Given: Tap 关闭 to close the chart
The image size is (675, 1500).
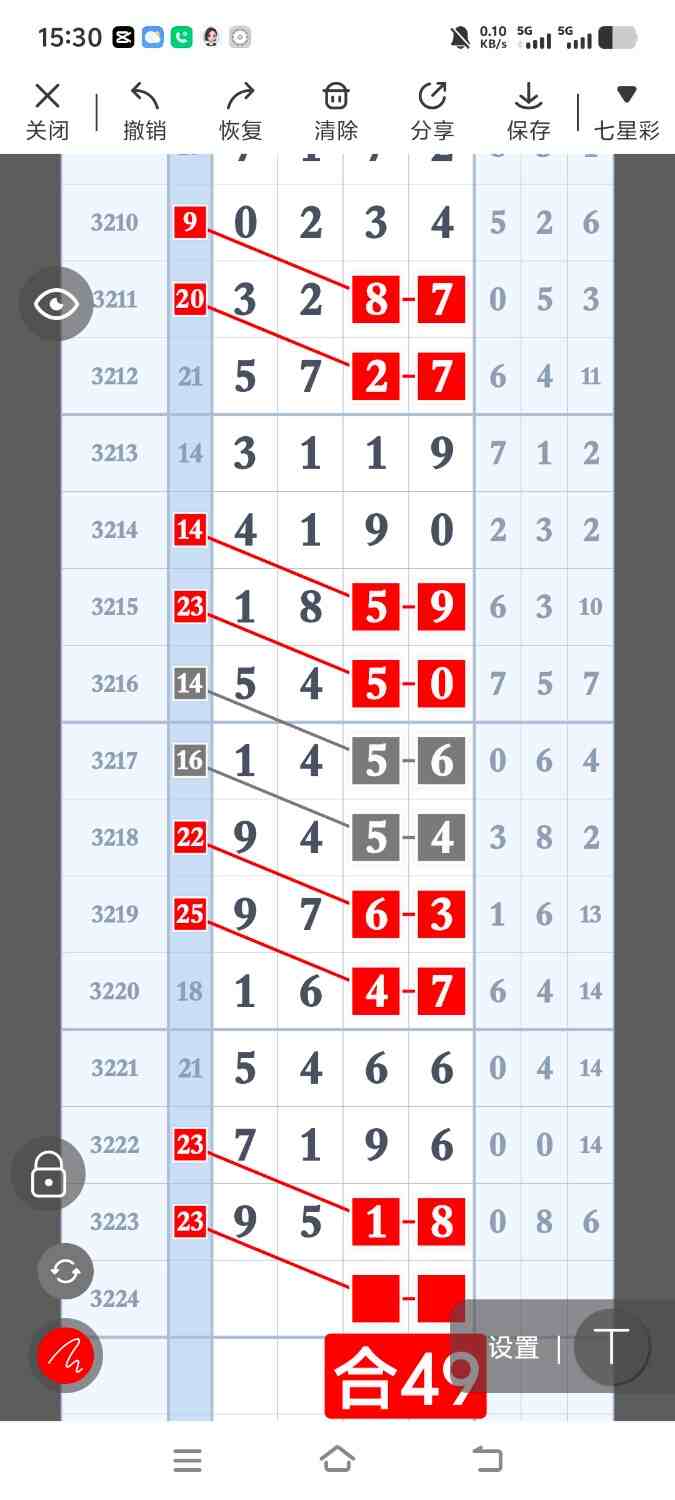Looking at the screenshot, I should pyautogui.click(x=47, y=111).
